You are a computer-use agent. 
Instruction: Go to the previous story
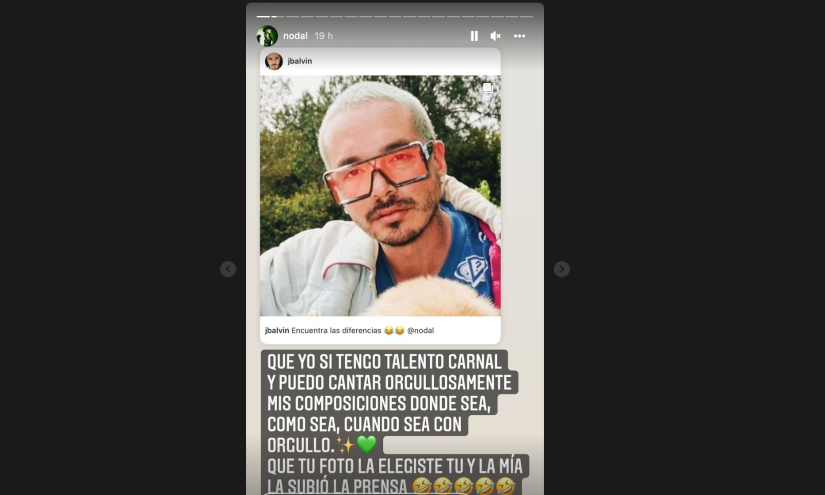point(228,269)
